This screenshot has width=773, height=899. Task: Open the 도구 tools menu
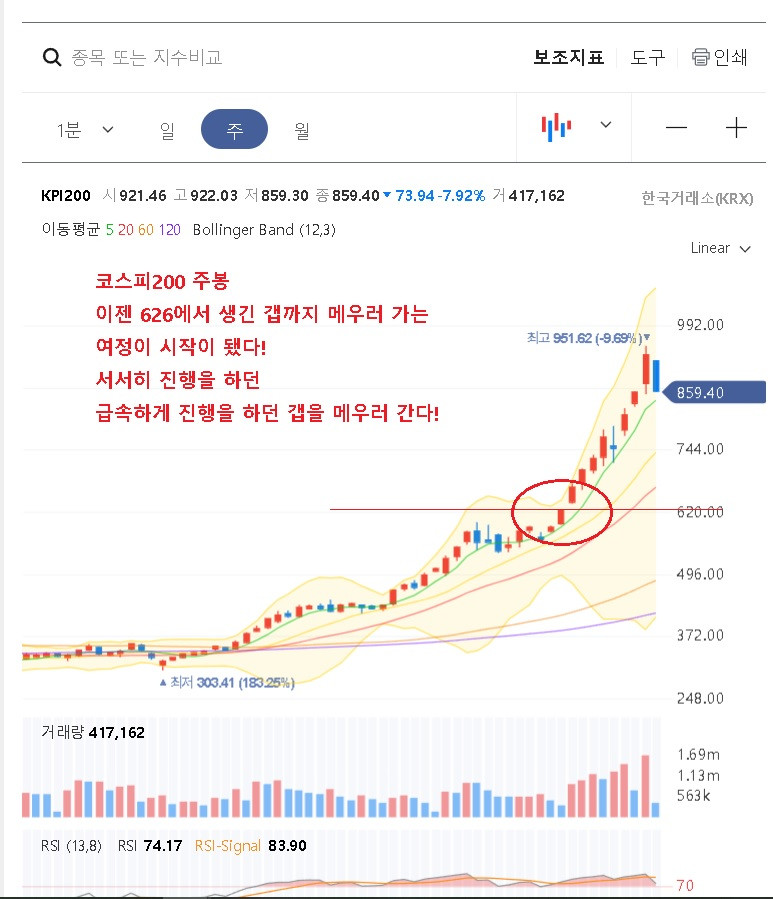[647, 57]
